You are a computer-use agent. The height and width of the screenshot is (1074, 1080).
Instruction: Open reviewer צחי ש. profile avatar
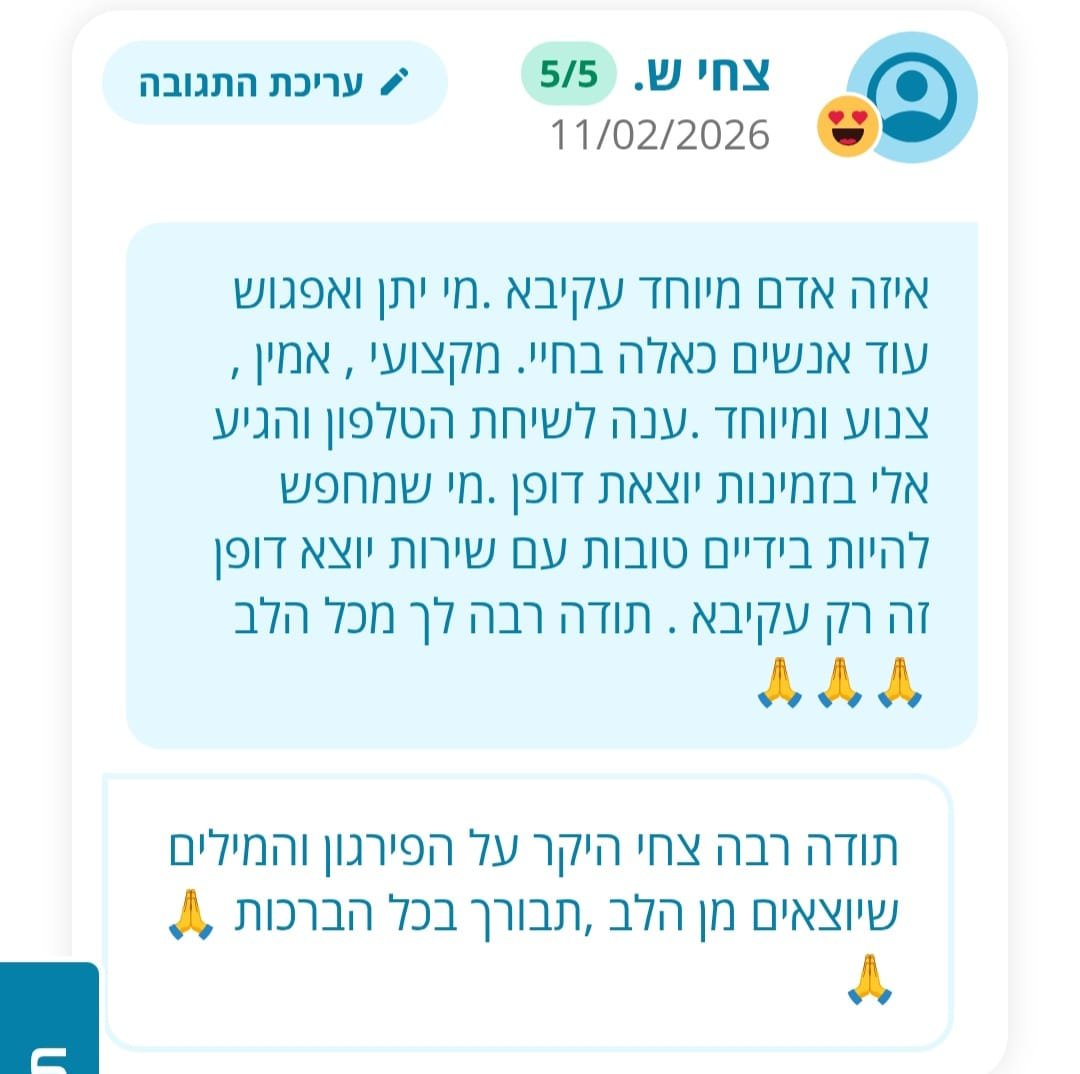point(911,97)
